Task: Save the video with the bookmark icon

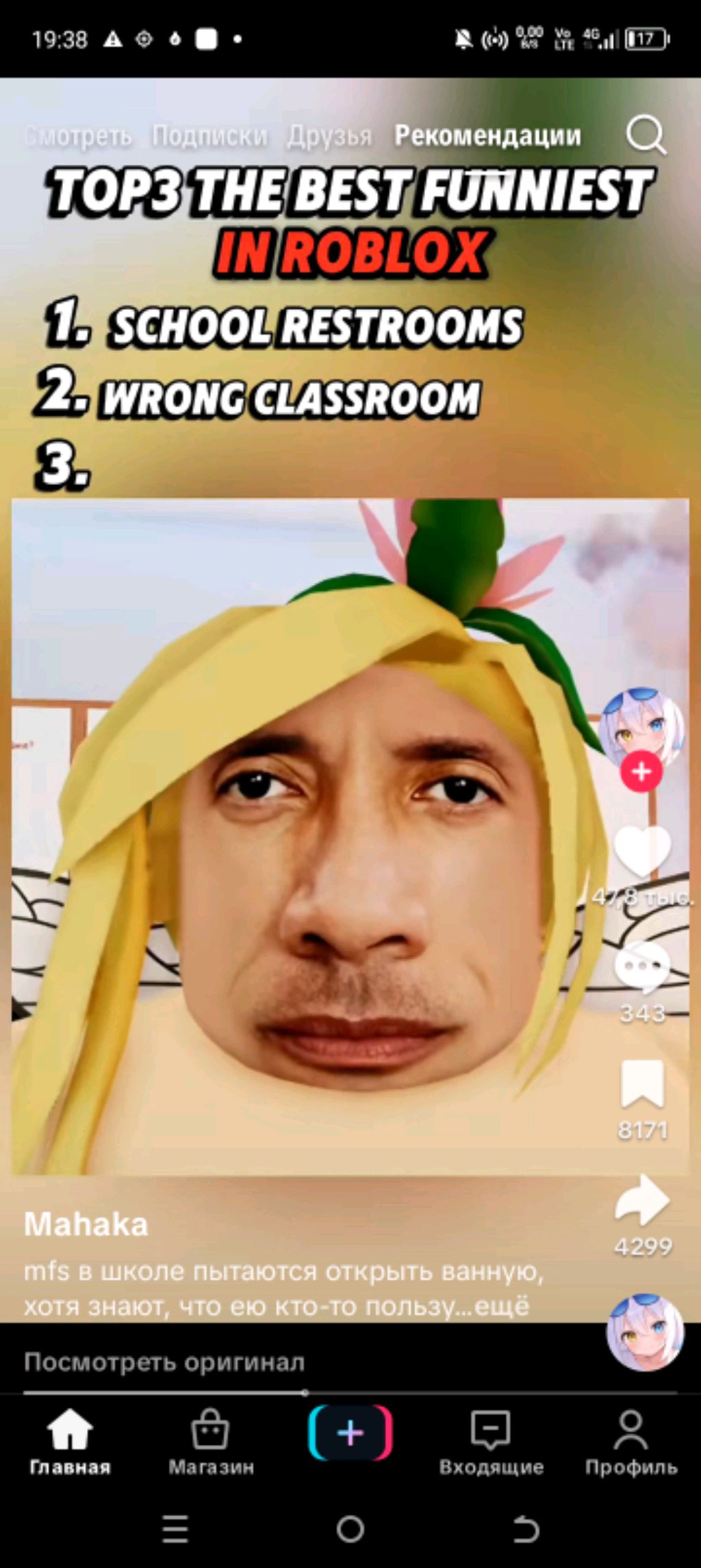Action: pos(642,1084)
